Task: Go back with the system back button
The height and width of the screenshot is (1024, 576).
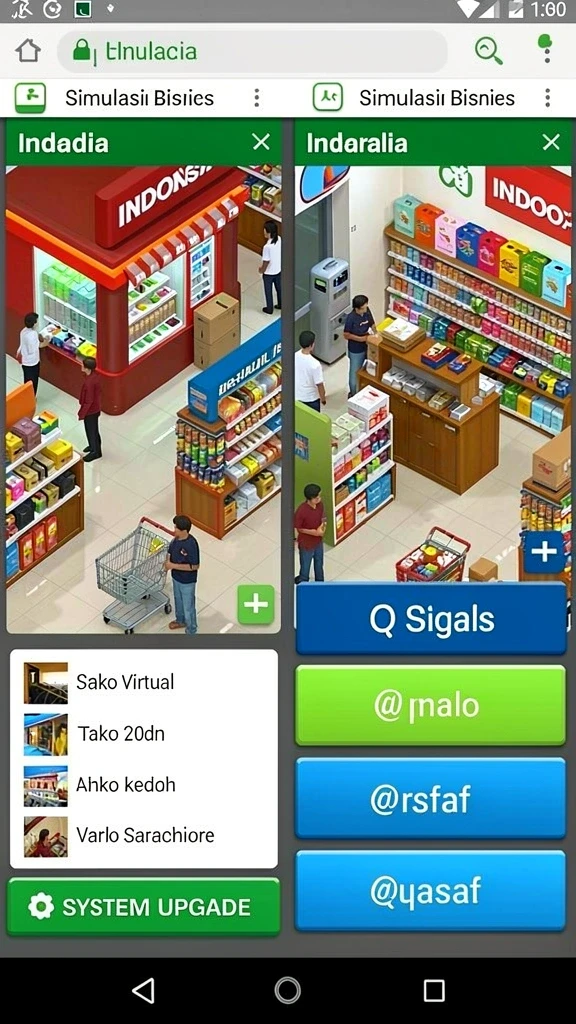Action: 143,991
